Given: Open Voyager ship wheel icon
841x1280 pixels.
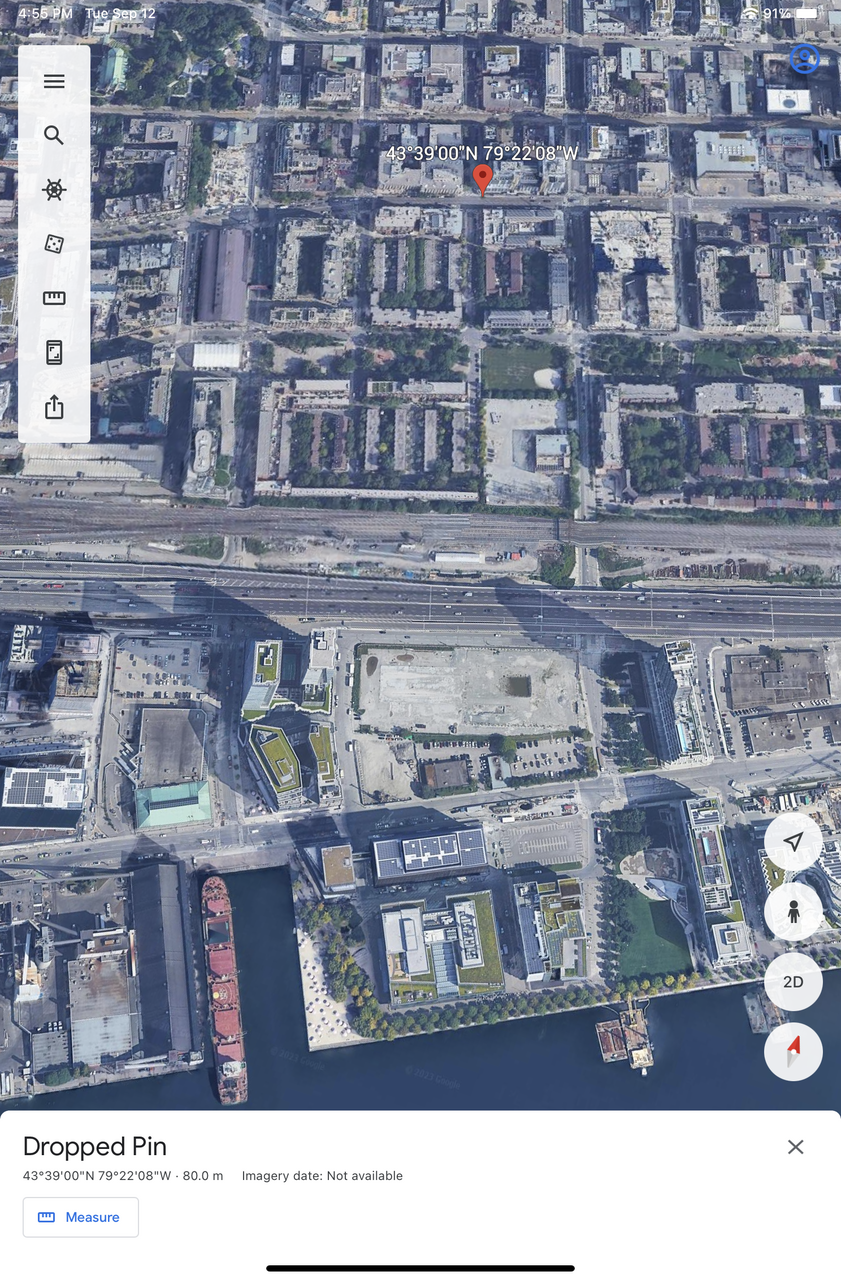Looking at the screenshot, I should point(54,190).
